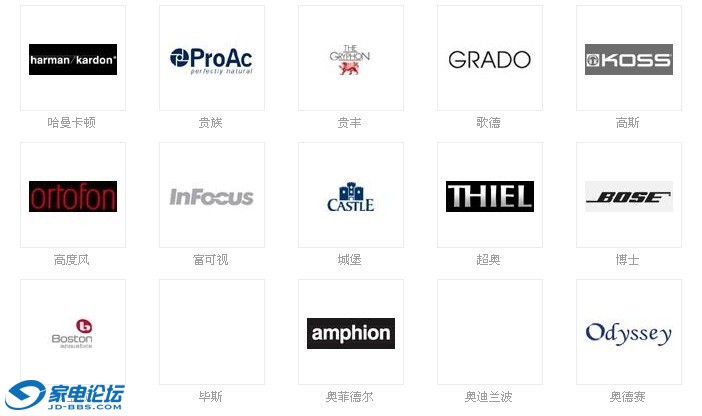Open the Gryphon (贵丰) brand tile
The width and height of the screenshot is (702, 416).
tap(350, 59)
